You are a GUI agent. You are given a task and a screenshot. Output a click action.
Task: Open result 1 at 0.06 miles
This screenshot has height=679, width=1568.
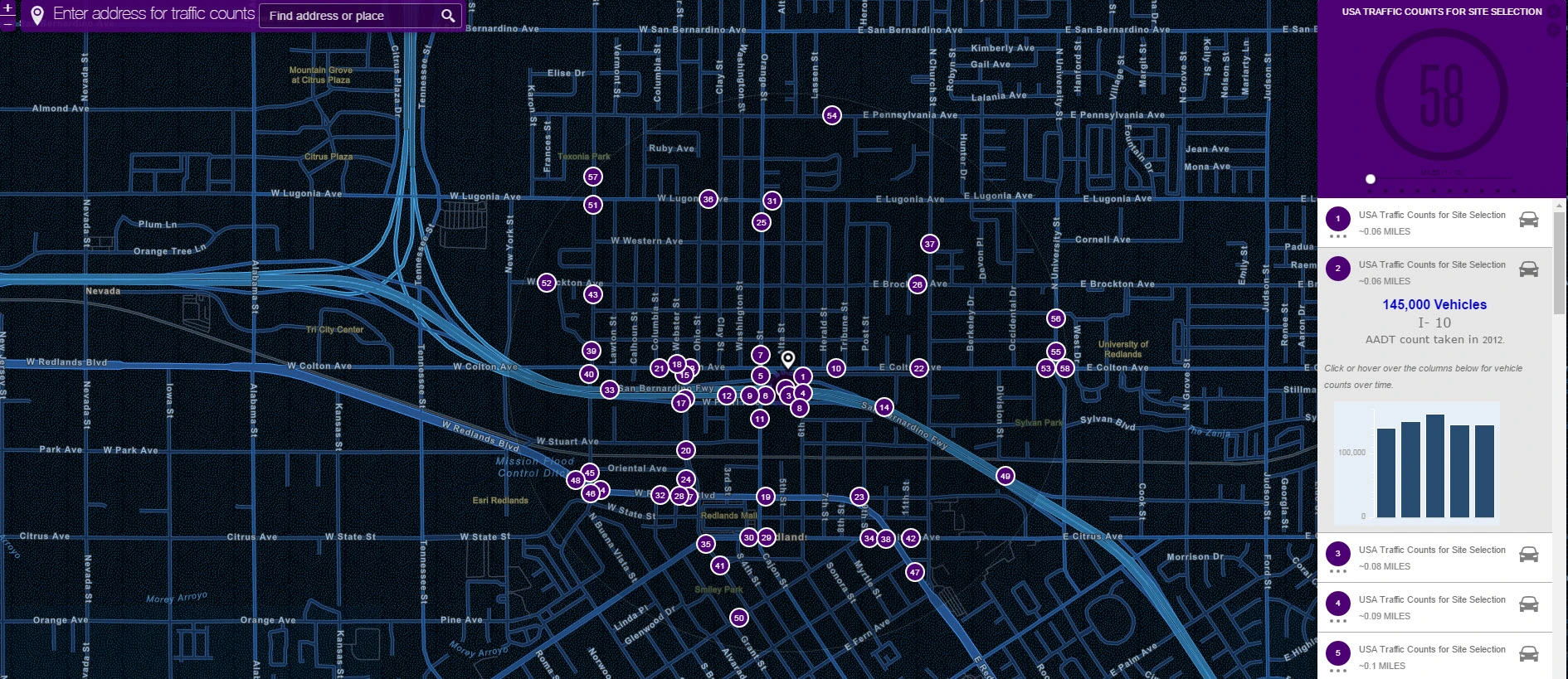pos(1431,222)
